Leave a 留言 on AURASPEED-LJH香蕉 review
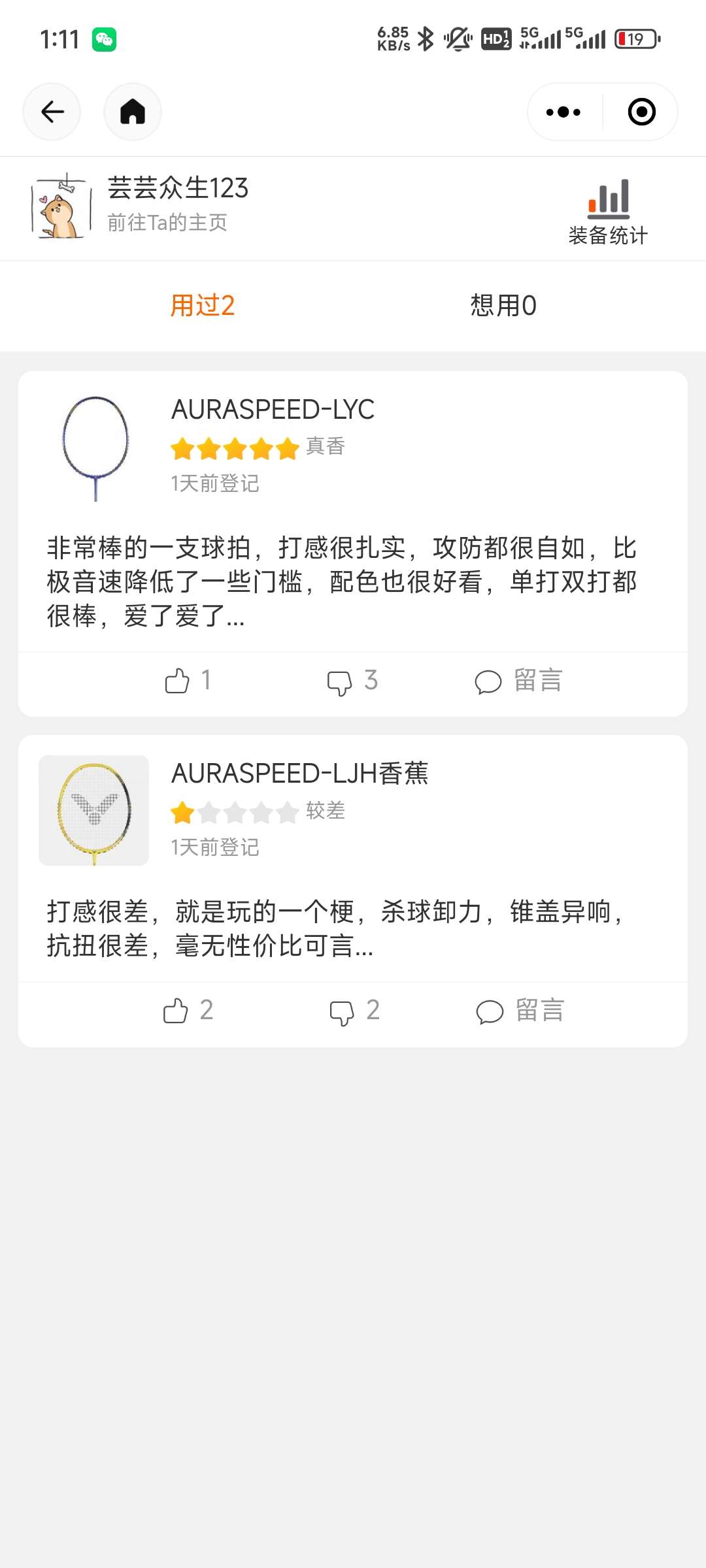The height and width of the screenshot is (1568, 706). pyautogui.click(x=520, y=1011)
